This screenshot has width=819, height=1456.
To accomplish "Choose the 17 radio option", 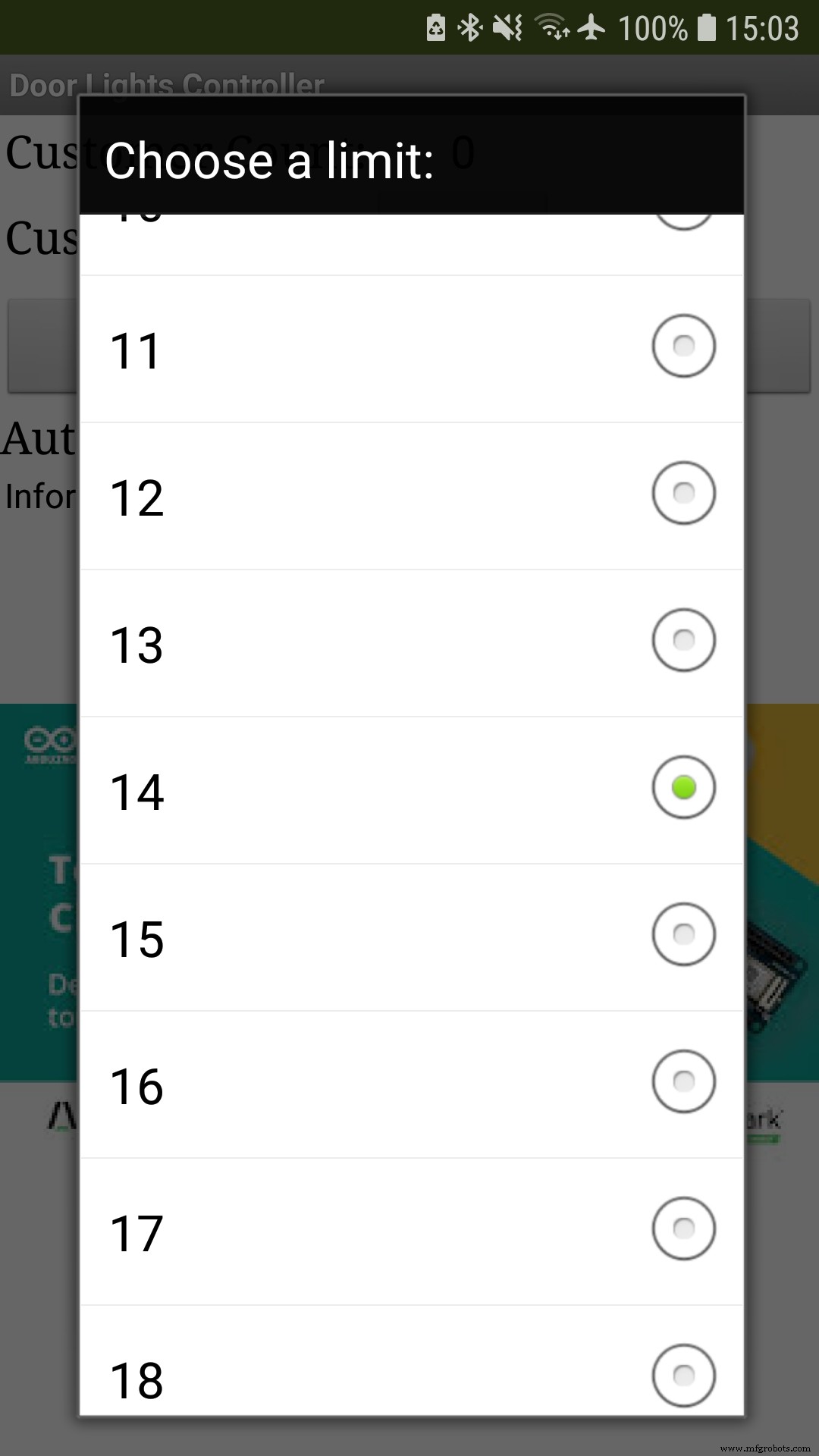I will point(683,1228).
